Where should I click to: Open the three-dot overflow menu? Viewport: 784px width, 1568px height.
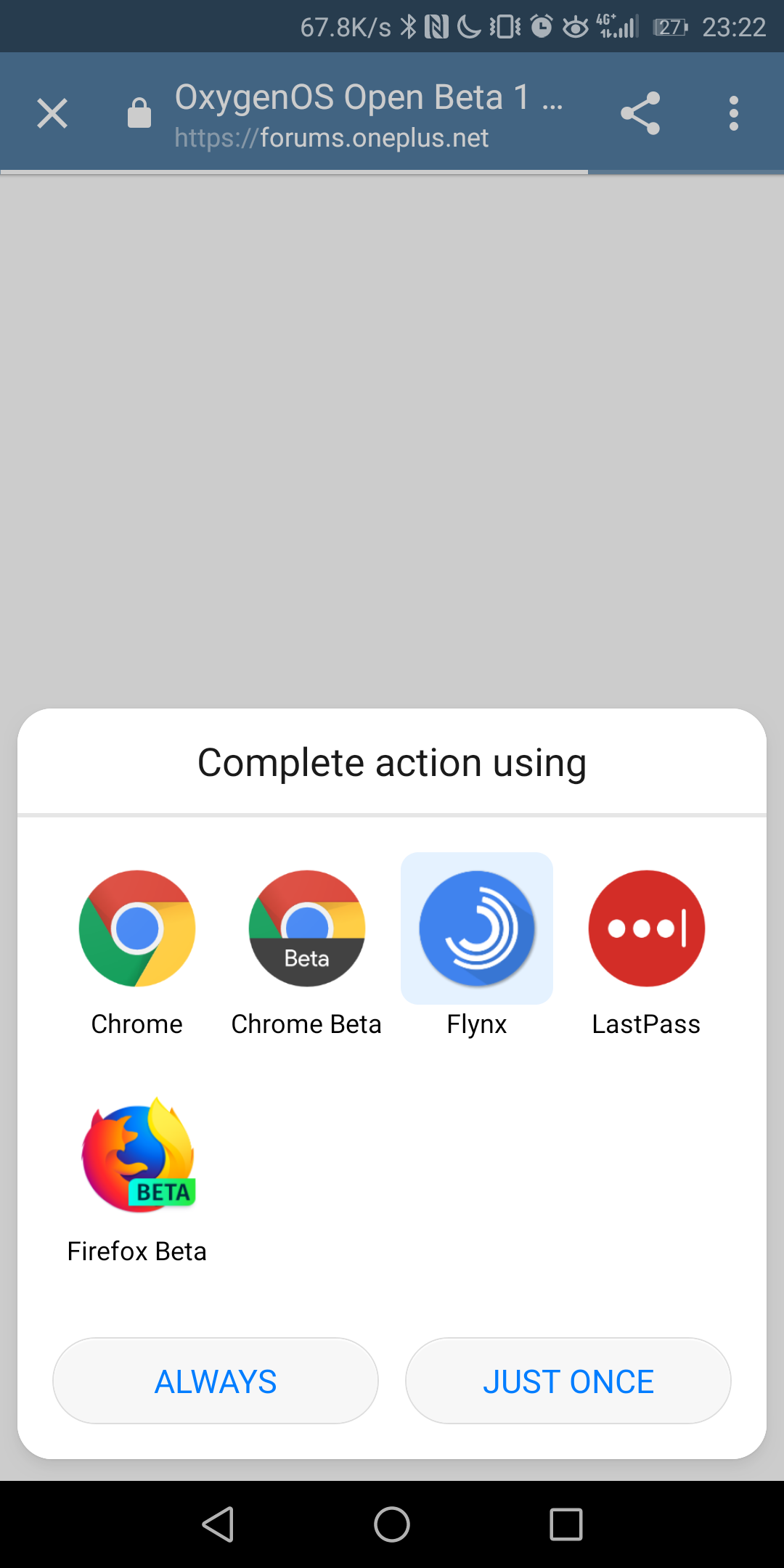coord(734,113)
